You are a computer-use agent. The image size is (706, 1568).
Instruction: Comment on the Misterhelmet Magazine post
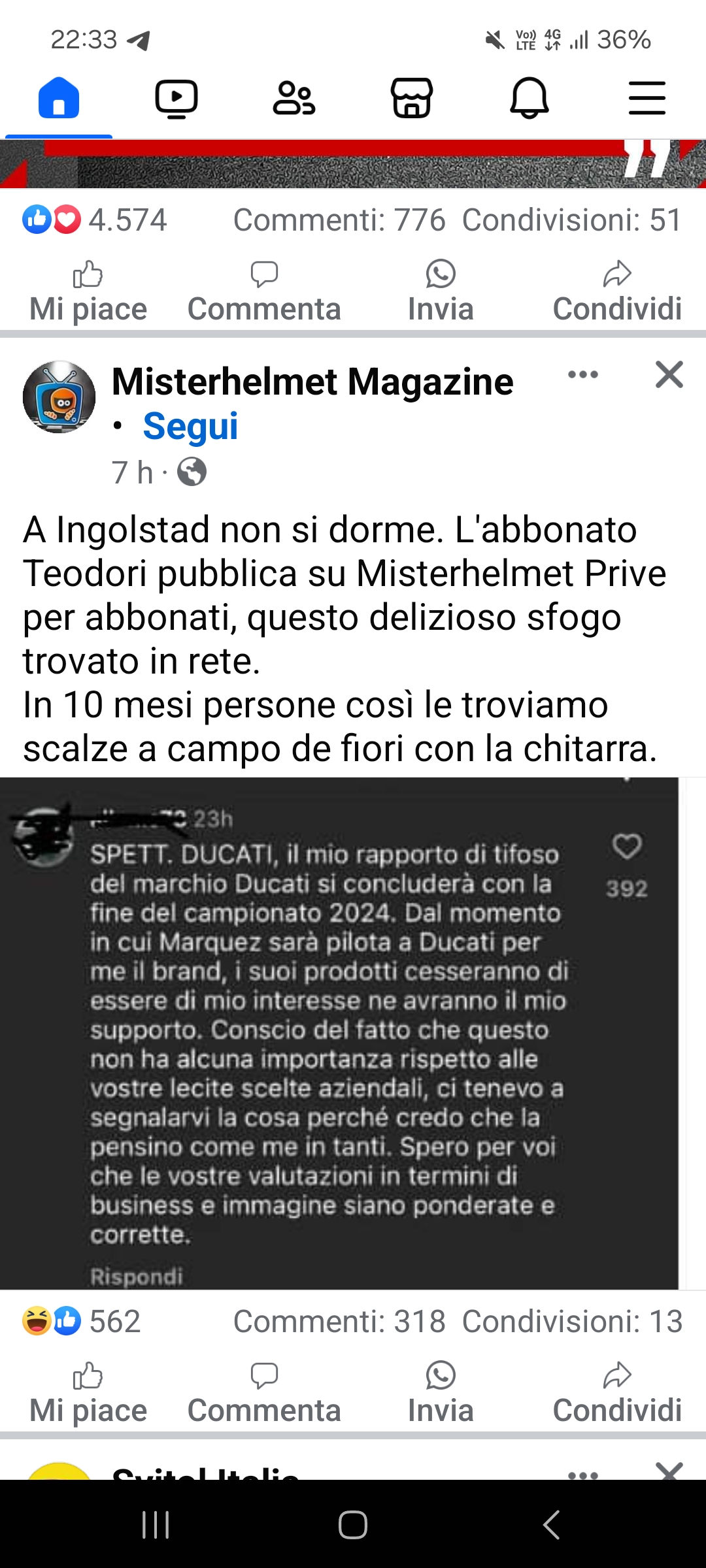coord(264,1394)
